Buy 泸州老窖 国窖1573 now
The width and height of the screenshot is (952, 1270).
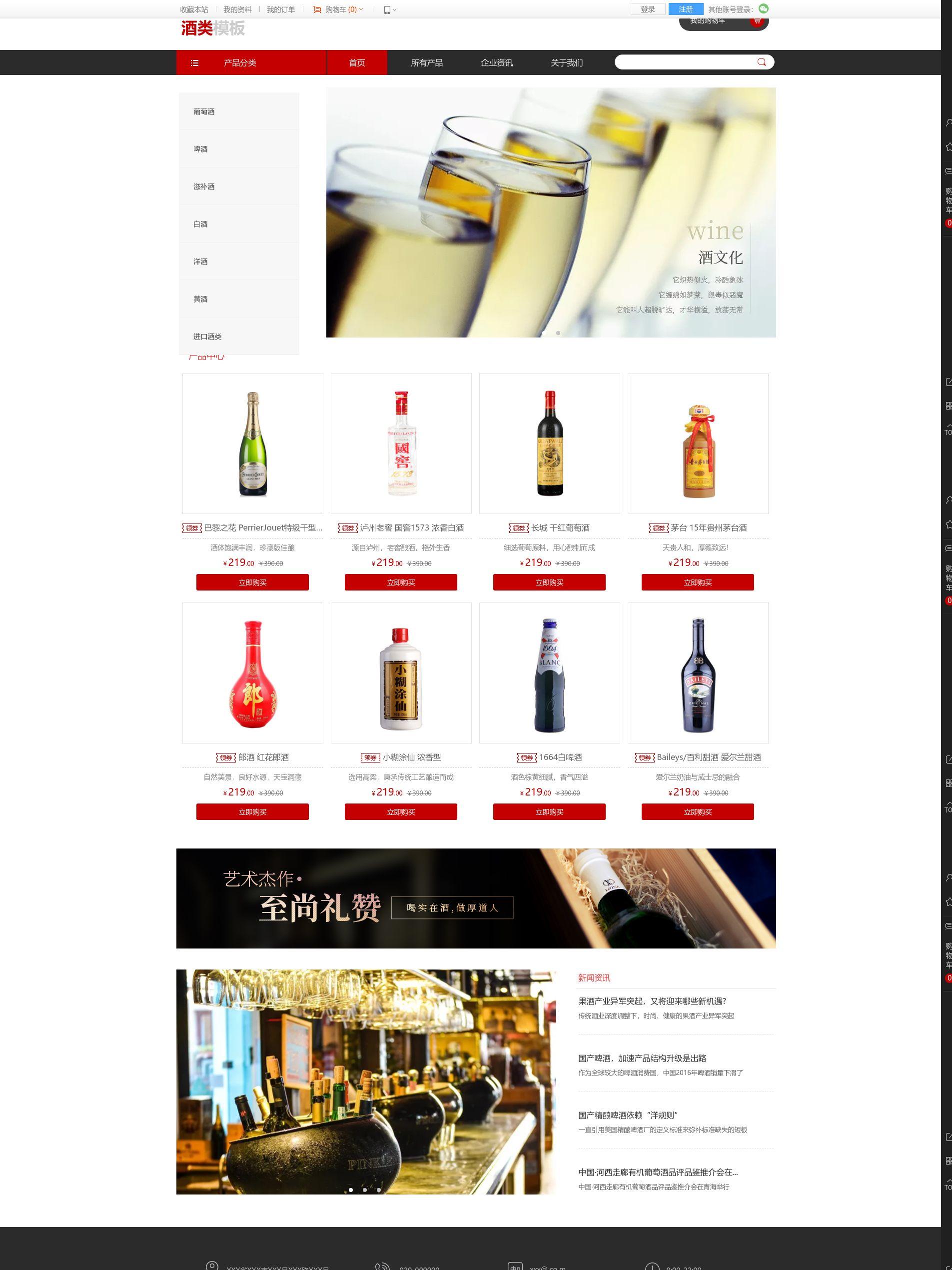pyautogui.click(x=401, y=582)
